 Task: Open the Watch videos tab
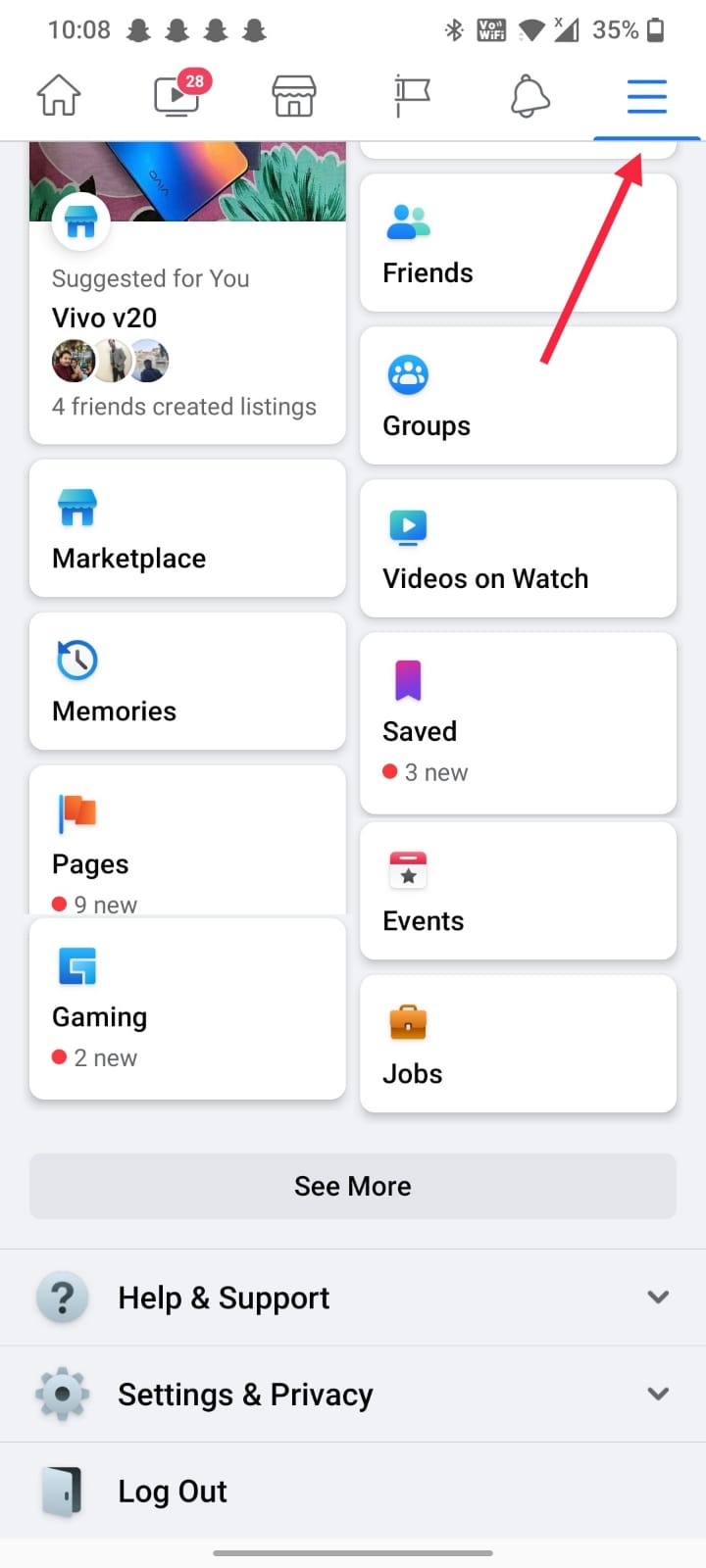tap(177, 96)
